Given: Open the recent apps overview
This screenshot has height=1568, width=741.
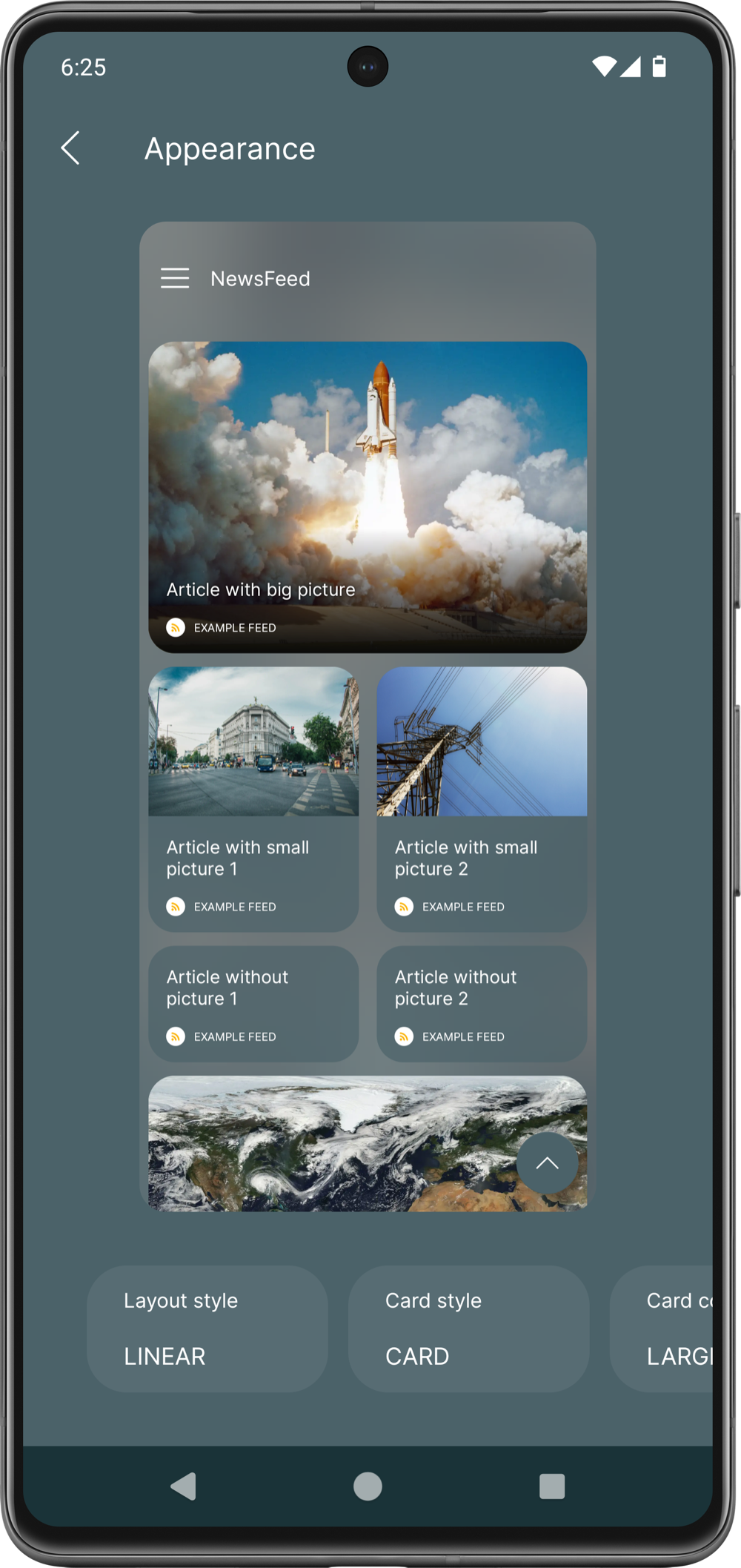Looking at the screenshot, I should [x=552, y=1486].
